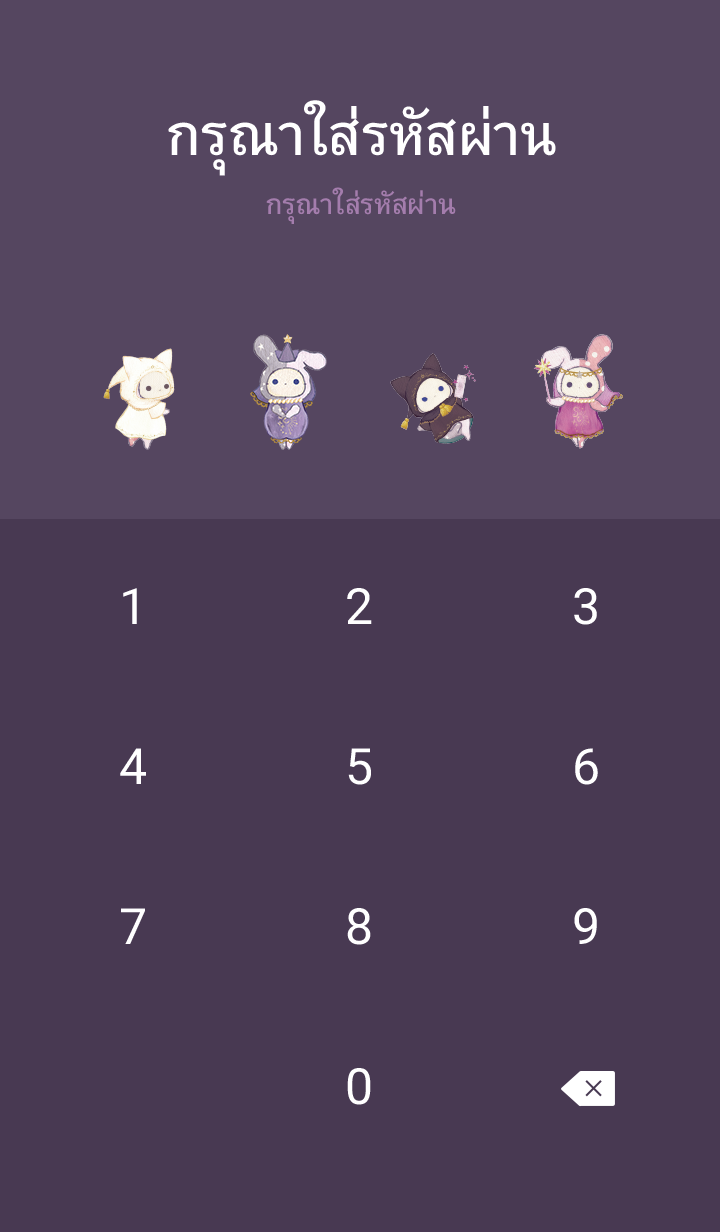The height and width of the screenshot is (1232, 720).
Task: Delete the last entered digit with backspace
Action: 588,1088
